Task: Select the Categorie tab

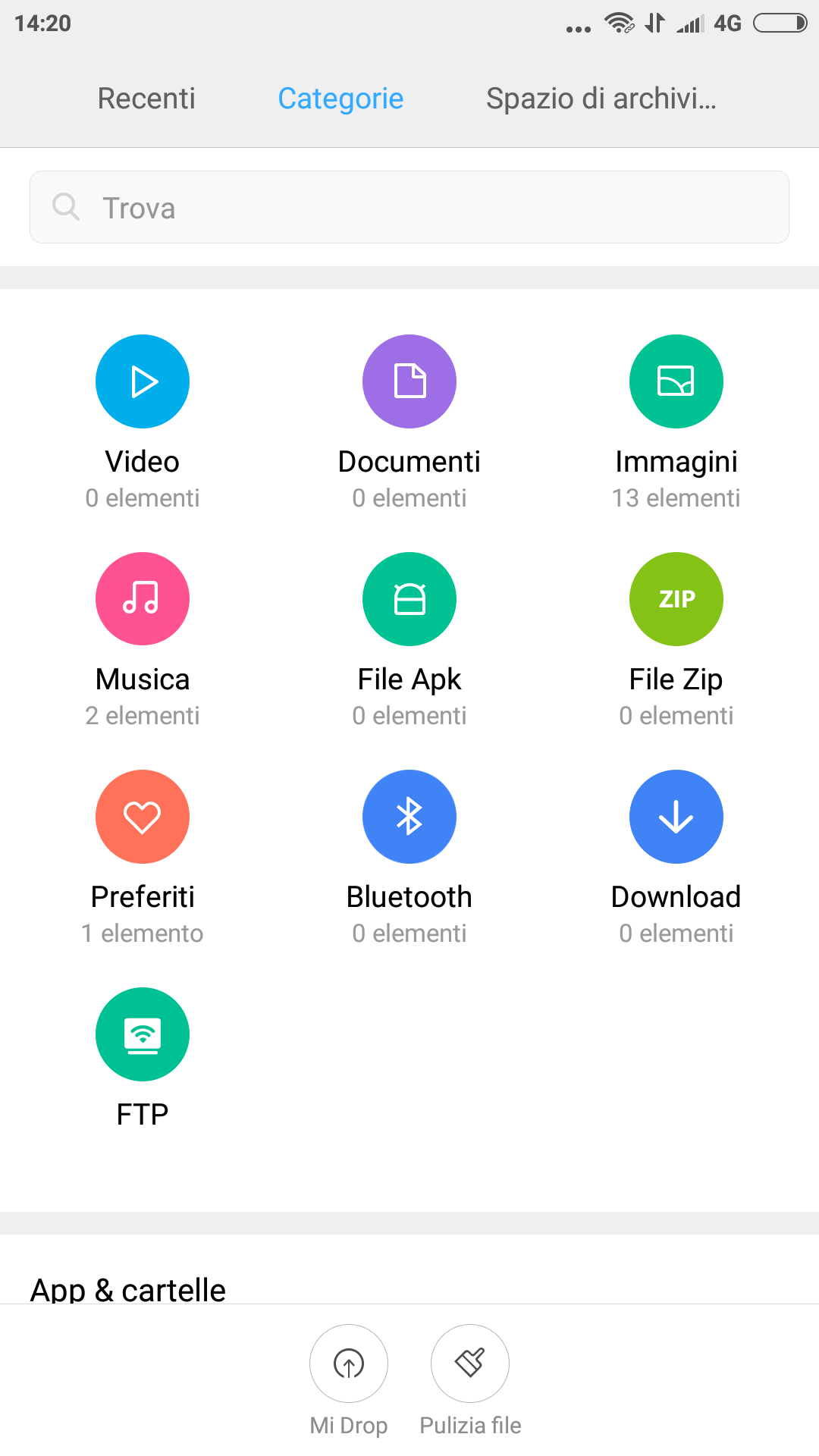Action: click(340, 99)
